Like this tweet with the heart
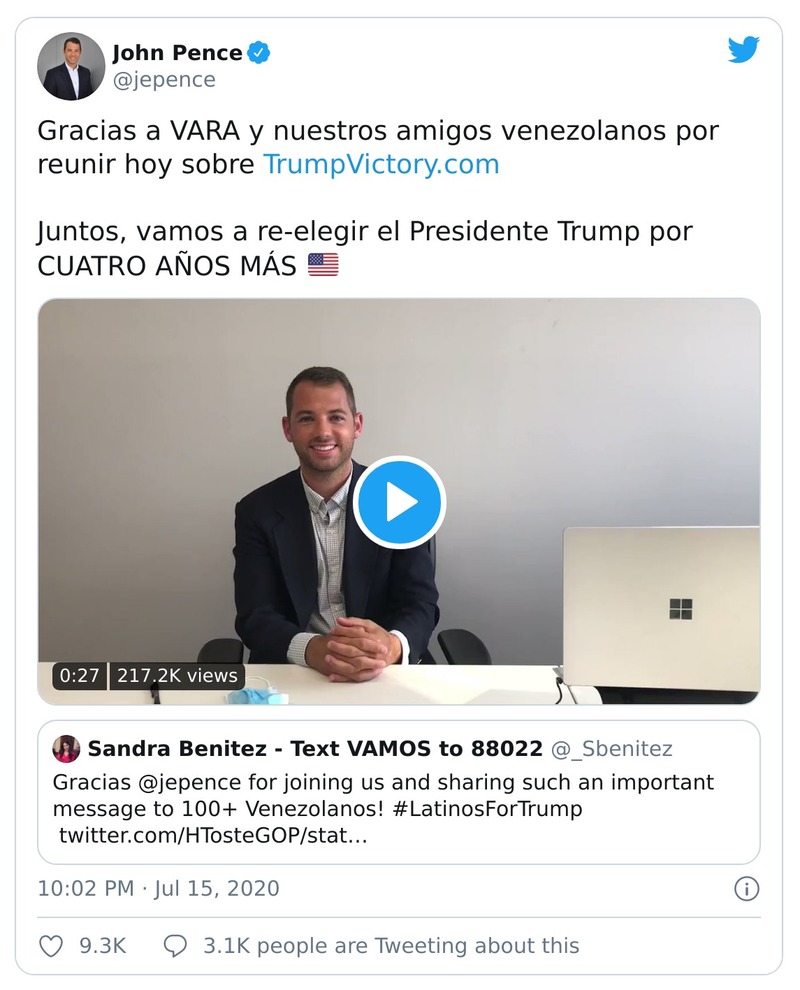 coord(50,945)
